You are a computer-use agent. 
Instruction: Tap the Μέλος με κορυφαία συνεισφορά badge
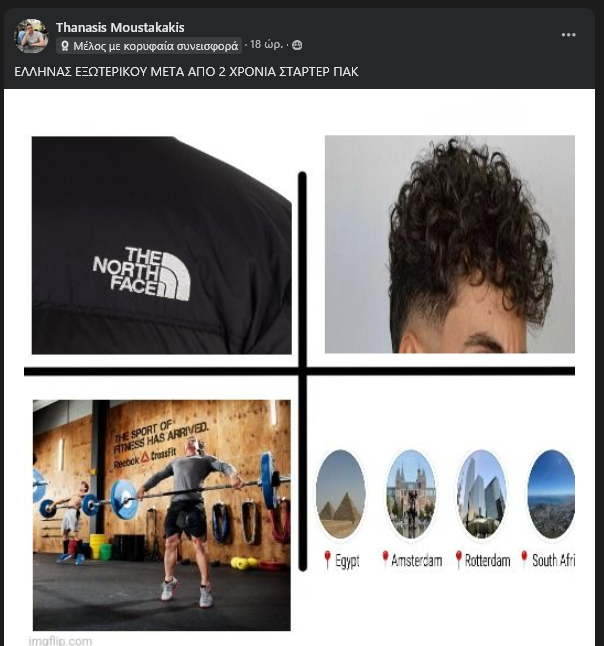coord(149,46)
